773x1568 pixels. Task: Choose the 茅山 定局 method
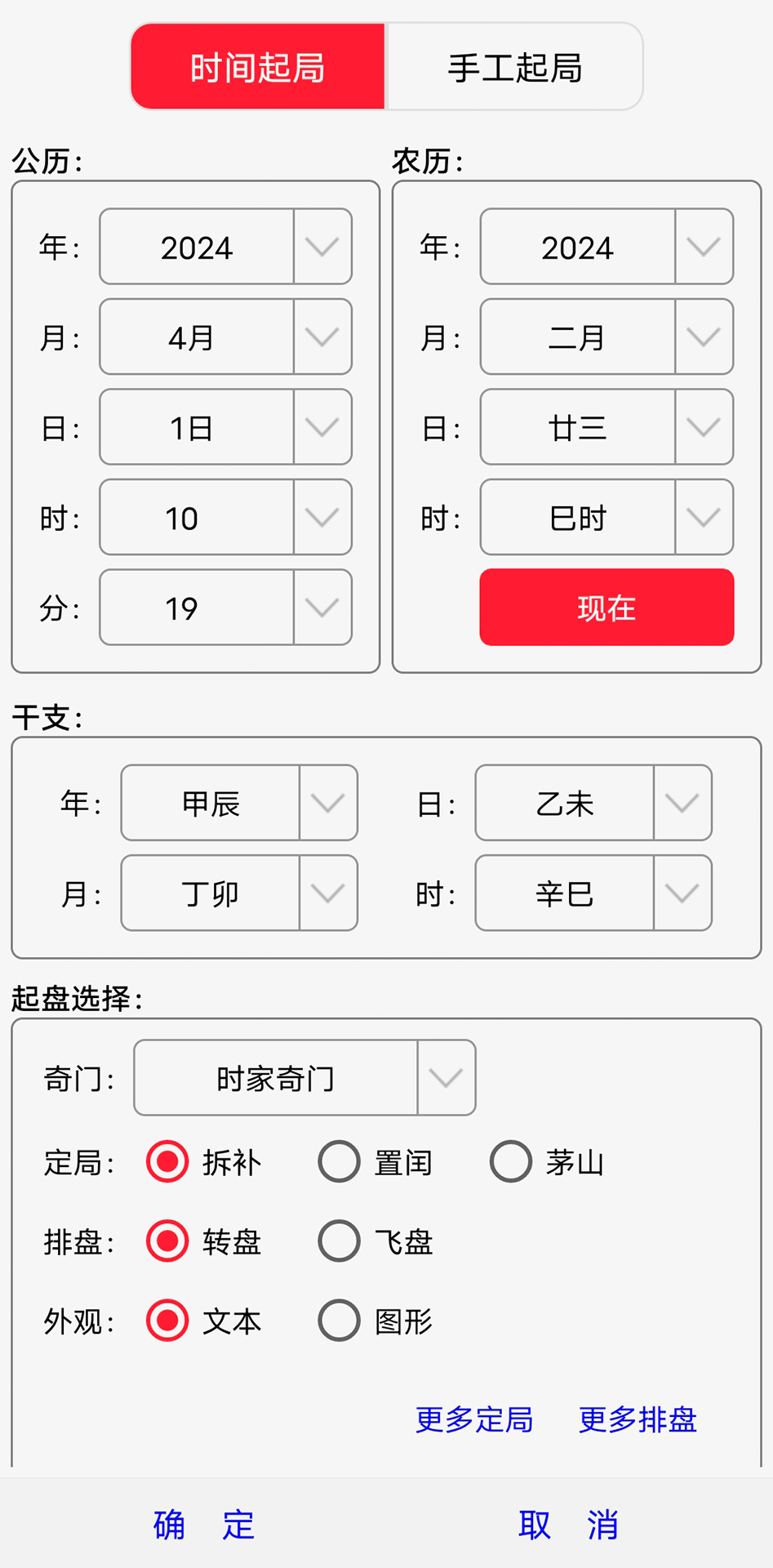click(511, 1160)
